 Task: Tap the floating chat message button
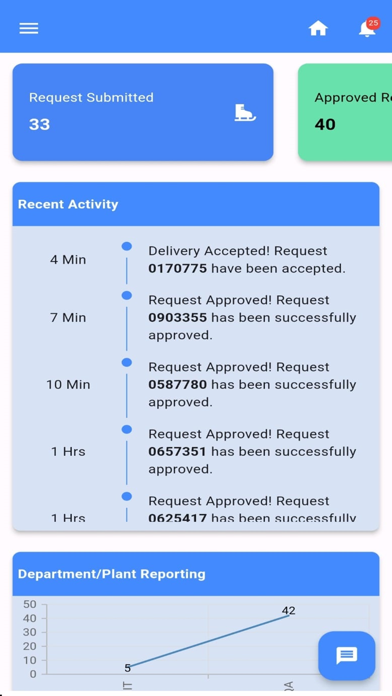point(347,655)
